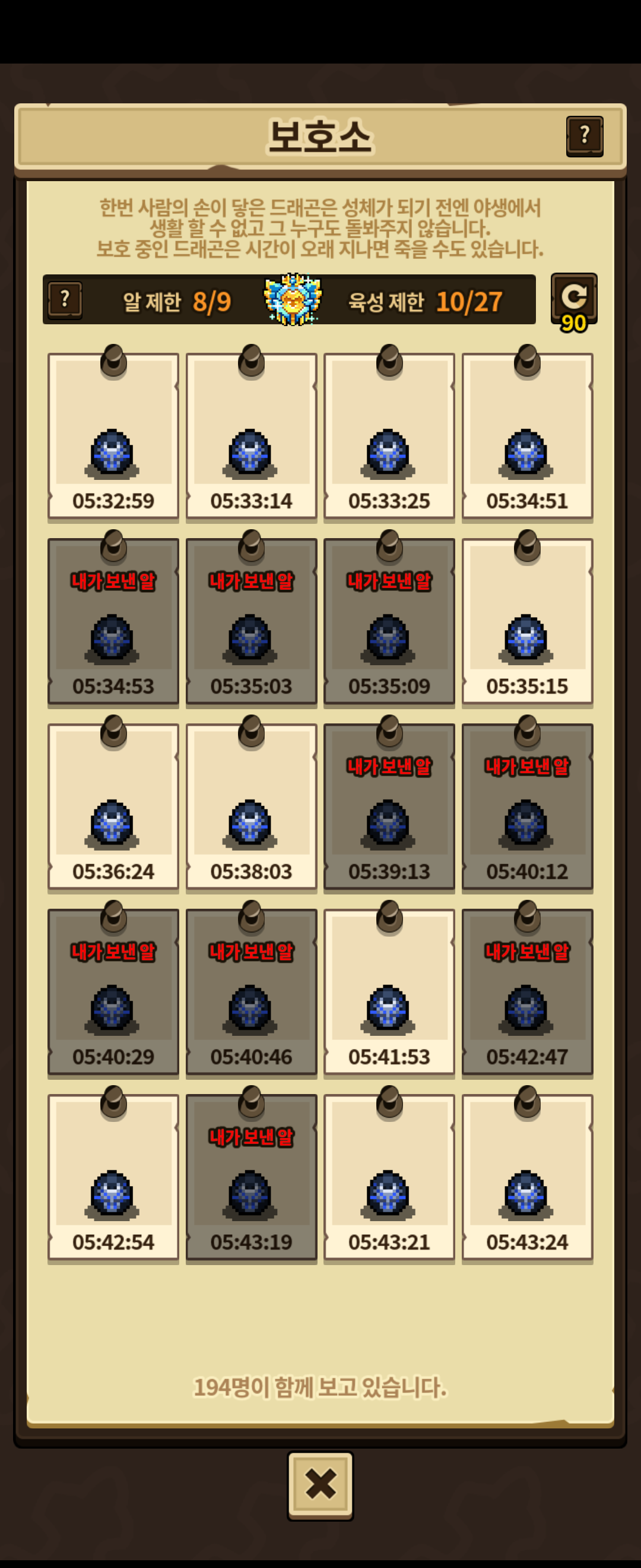
Task: Choose the egg card showing 05:38:03
Action: pos(251,807)
